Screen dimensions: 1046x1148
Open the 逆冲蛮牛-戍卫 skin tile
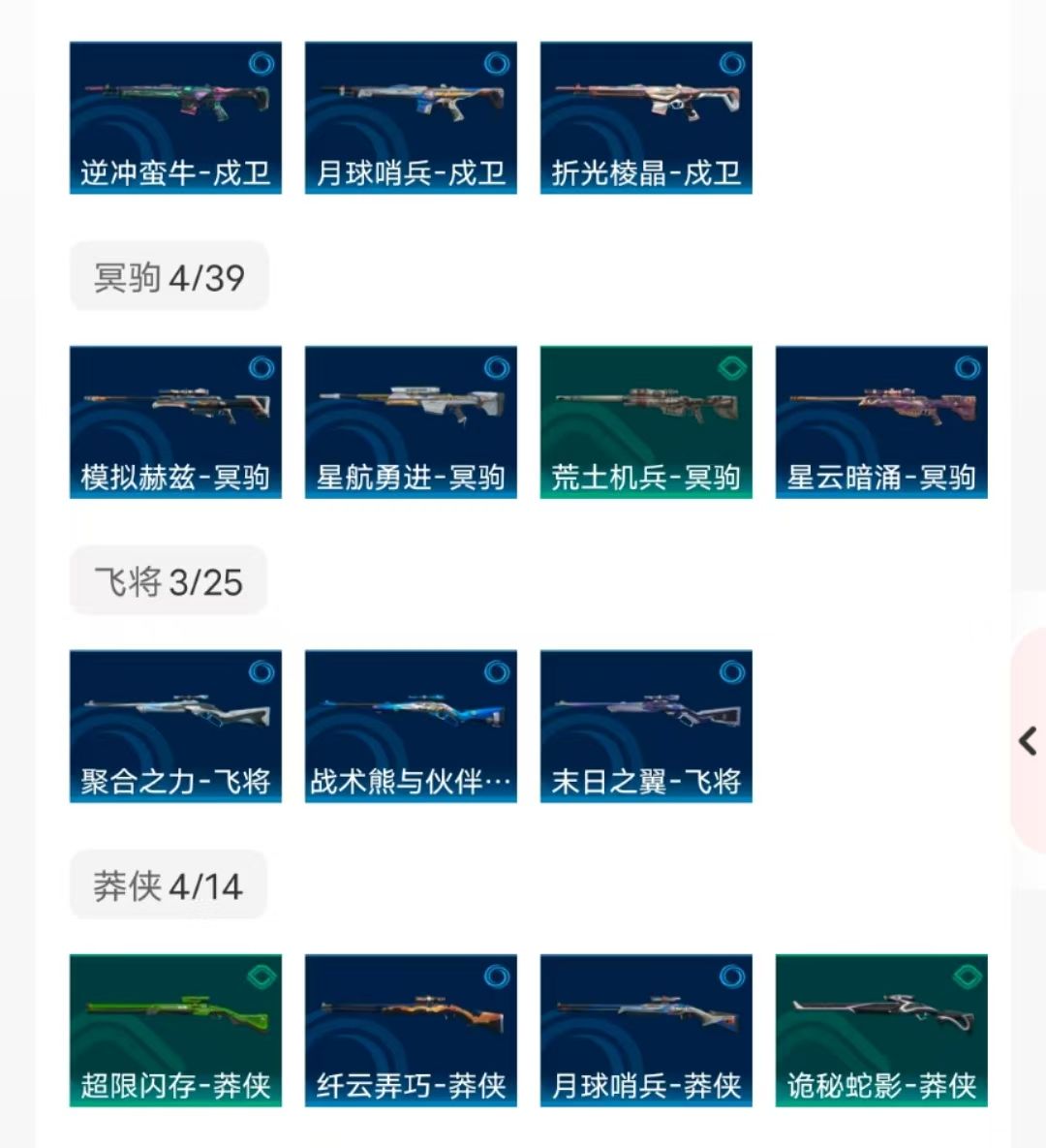tap(175, 117)
